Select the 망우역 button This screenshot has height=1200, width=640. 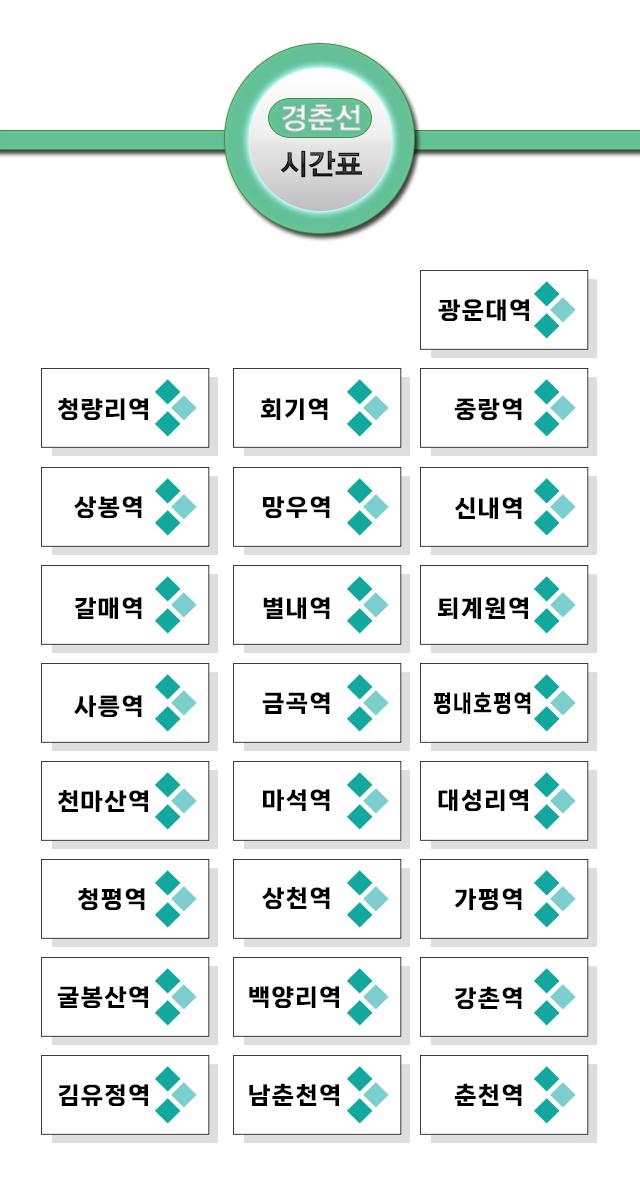pos(317,507)
